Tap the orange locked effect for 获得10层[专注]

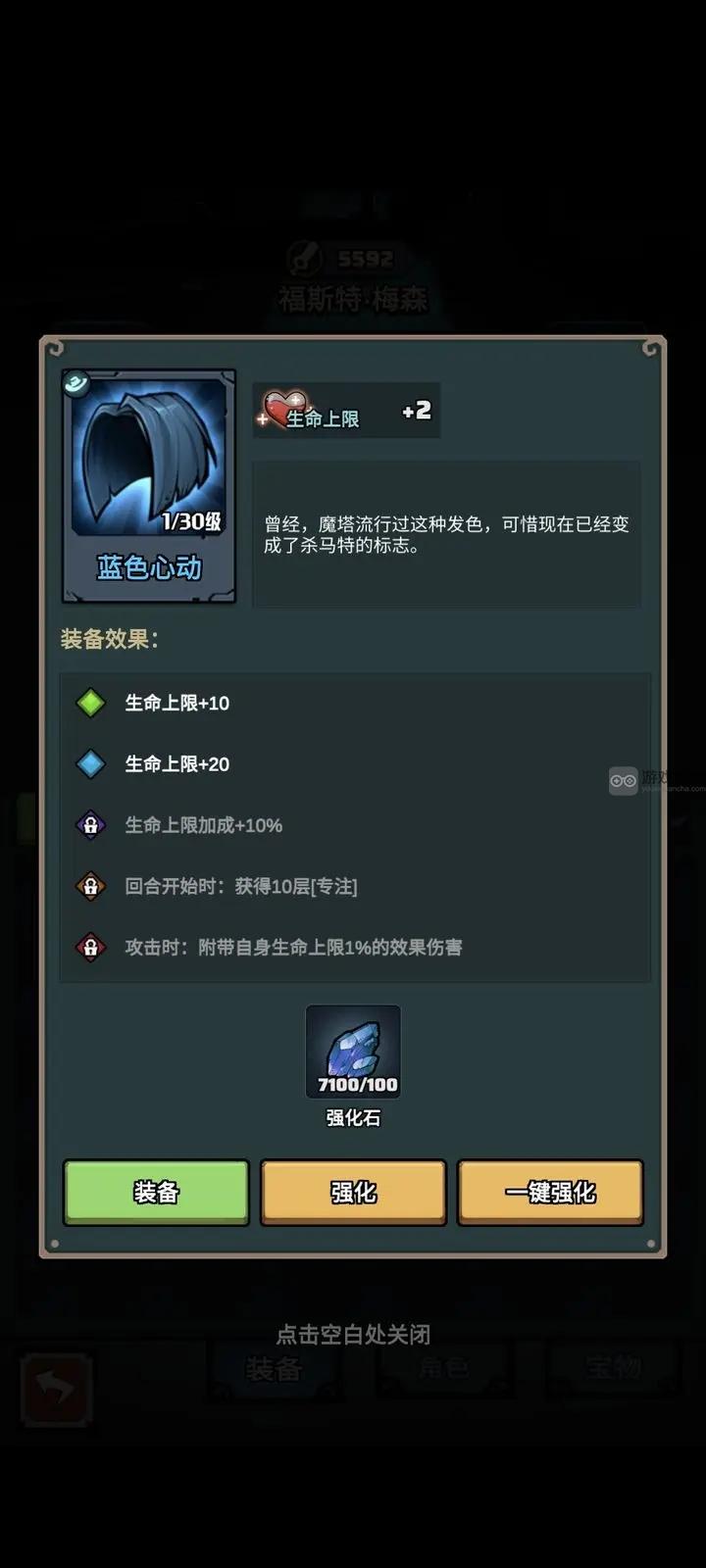click(x=89, y=887)
